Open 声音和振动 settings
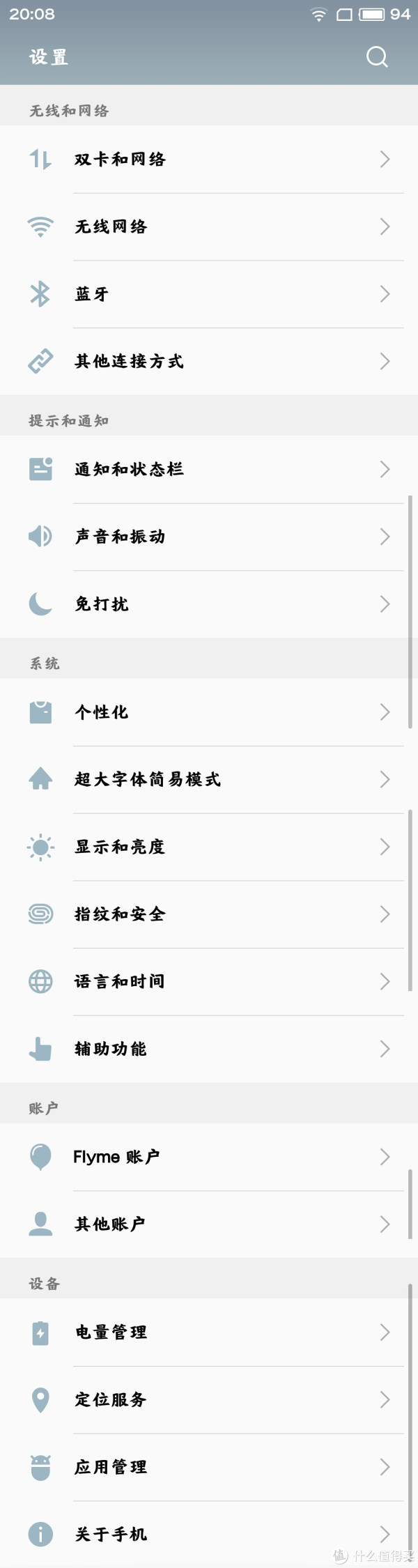 pos(209,537)
